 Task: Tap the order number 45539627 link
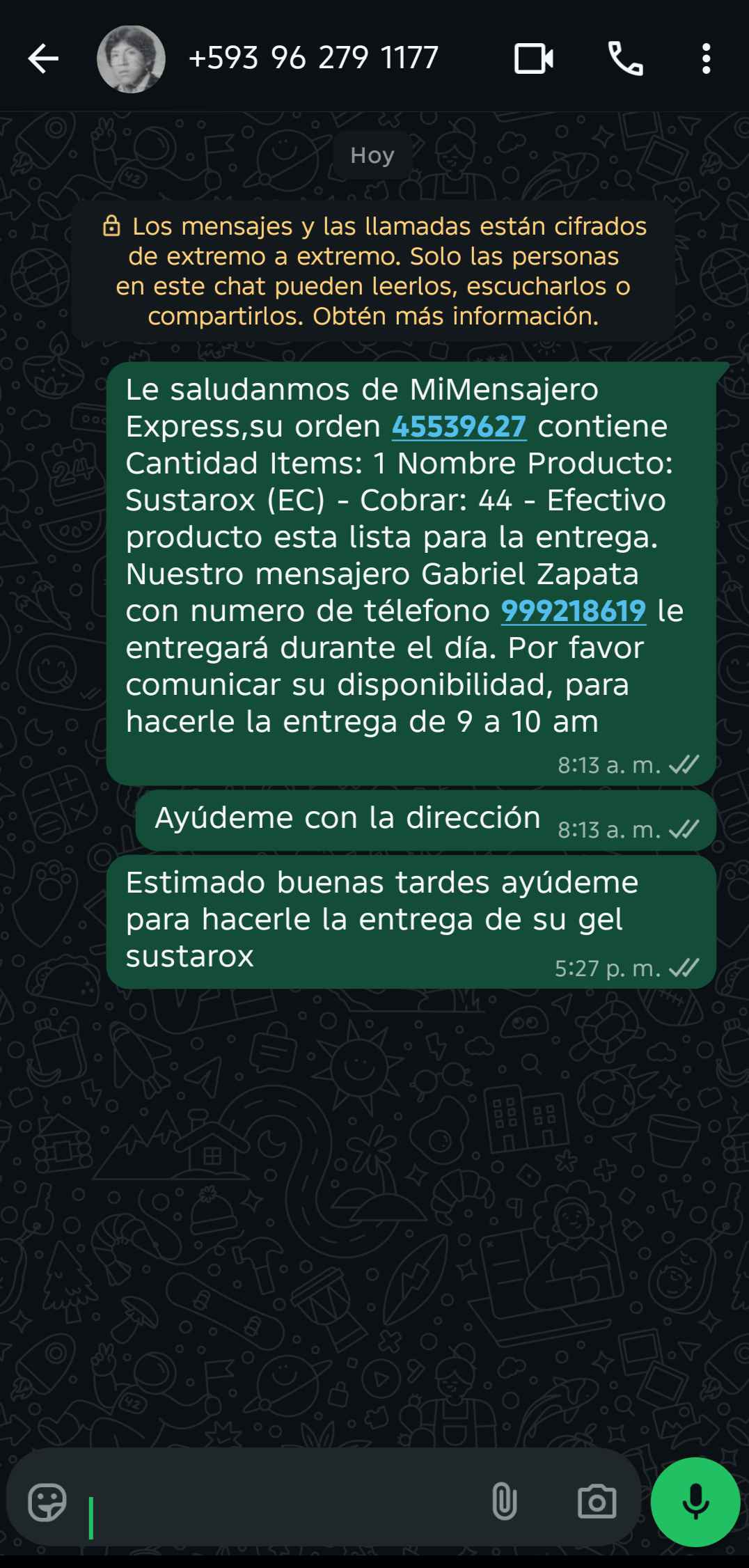pos(459,426)
